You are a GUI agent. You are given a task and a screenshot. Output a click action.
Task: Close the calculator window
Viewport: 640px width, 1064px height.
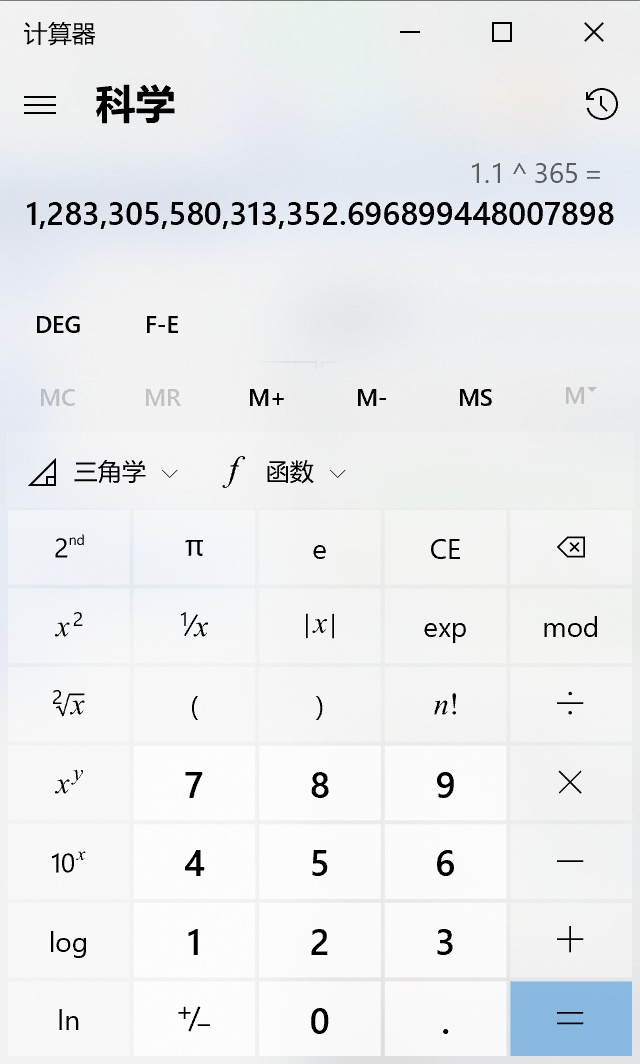(x=594, y=33)
